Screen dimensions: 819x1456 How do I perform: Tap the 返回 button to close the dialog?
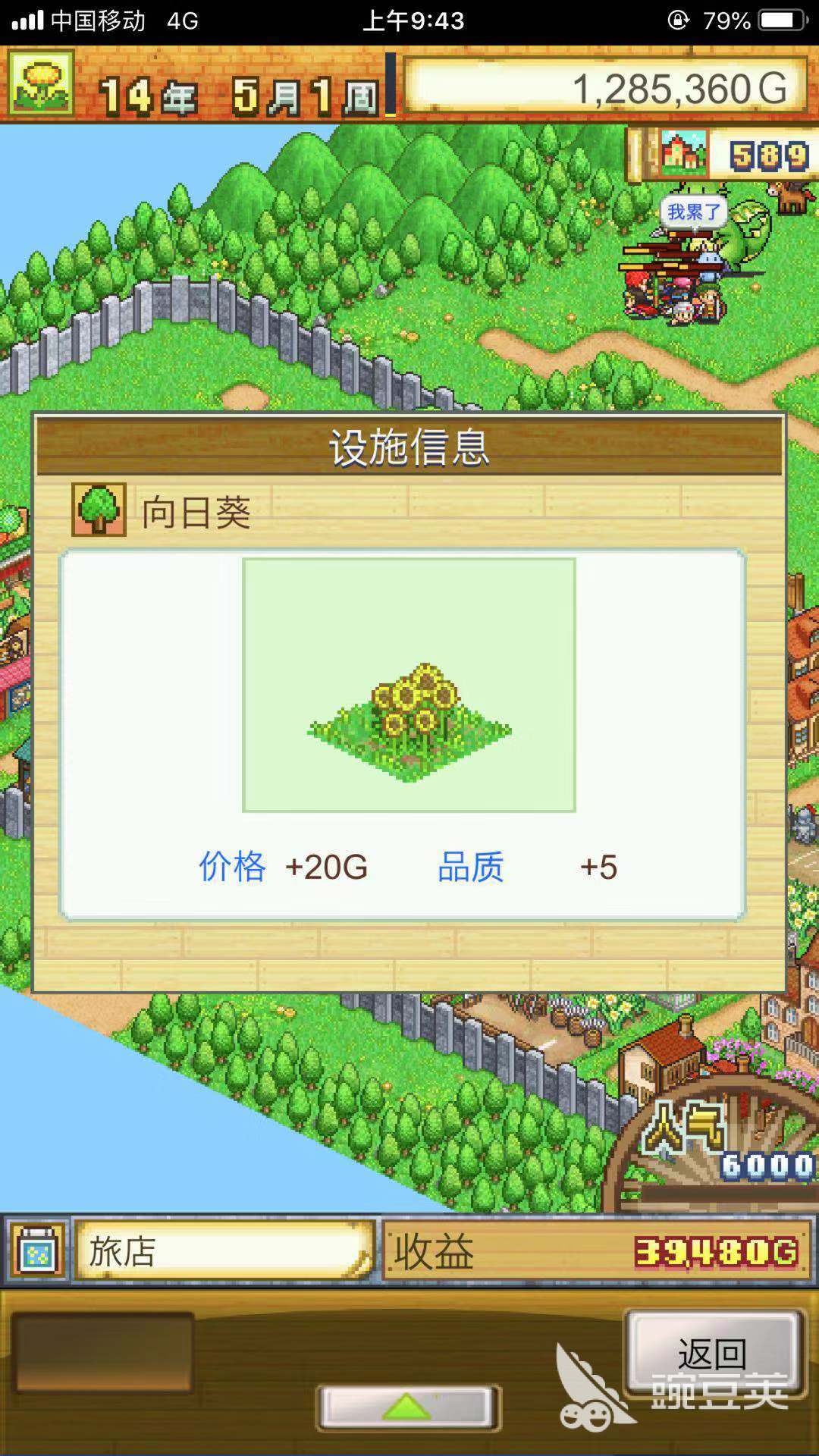(x=712, y=1352)
